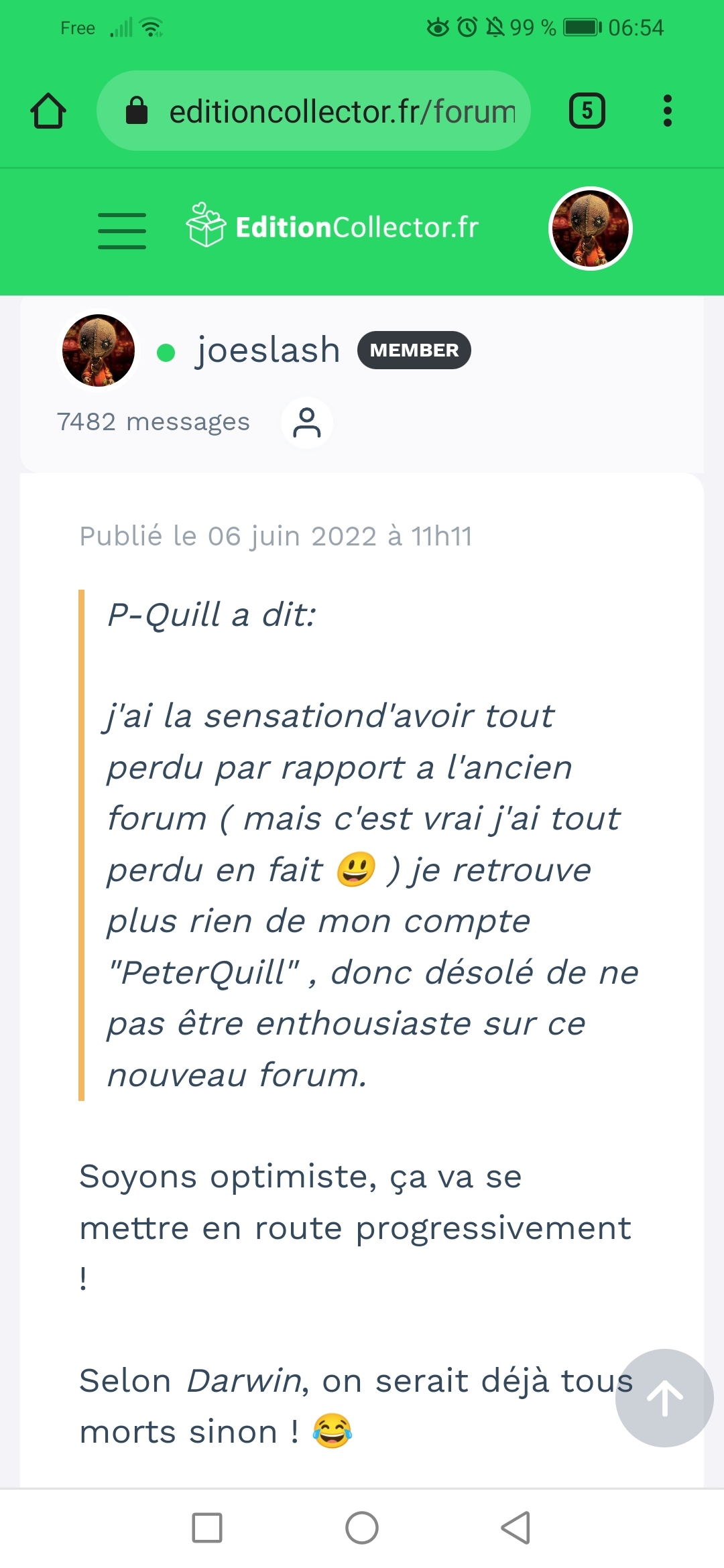Go back using the system back button
724x1568 pixels.
(x=516, y=1528)
